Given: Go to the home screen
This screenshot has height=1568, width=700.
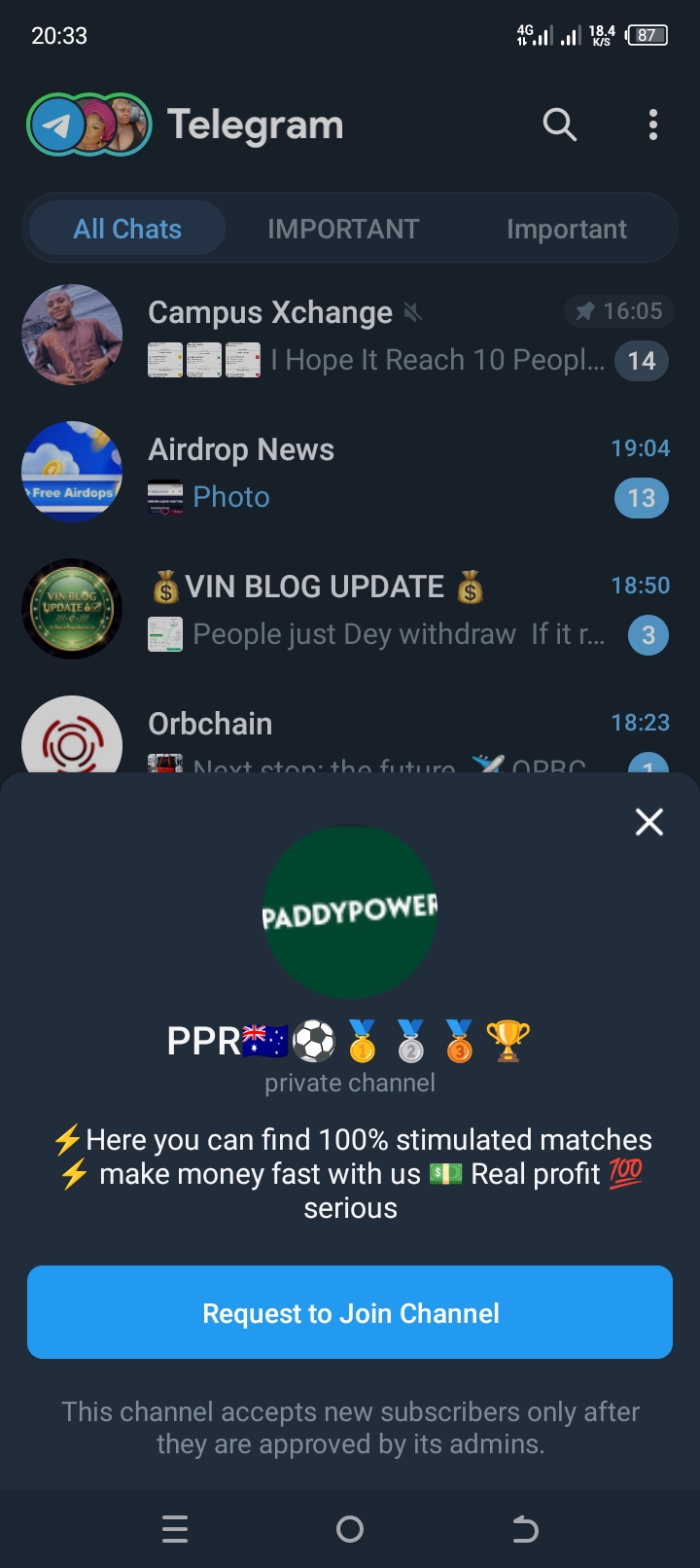Looking at the screenshot, I should [x=350, y=1529].
